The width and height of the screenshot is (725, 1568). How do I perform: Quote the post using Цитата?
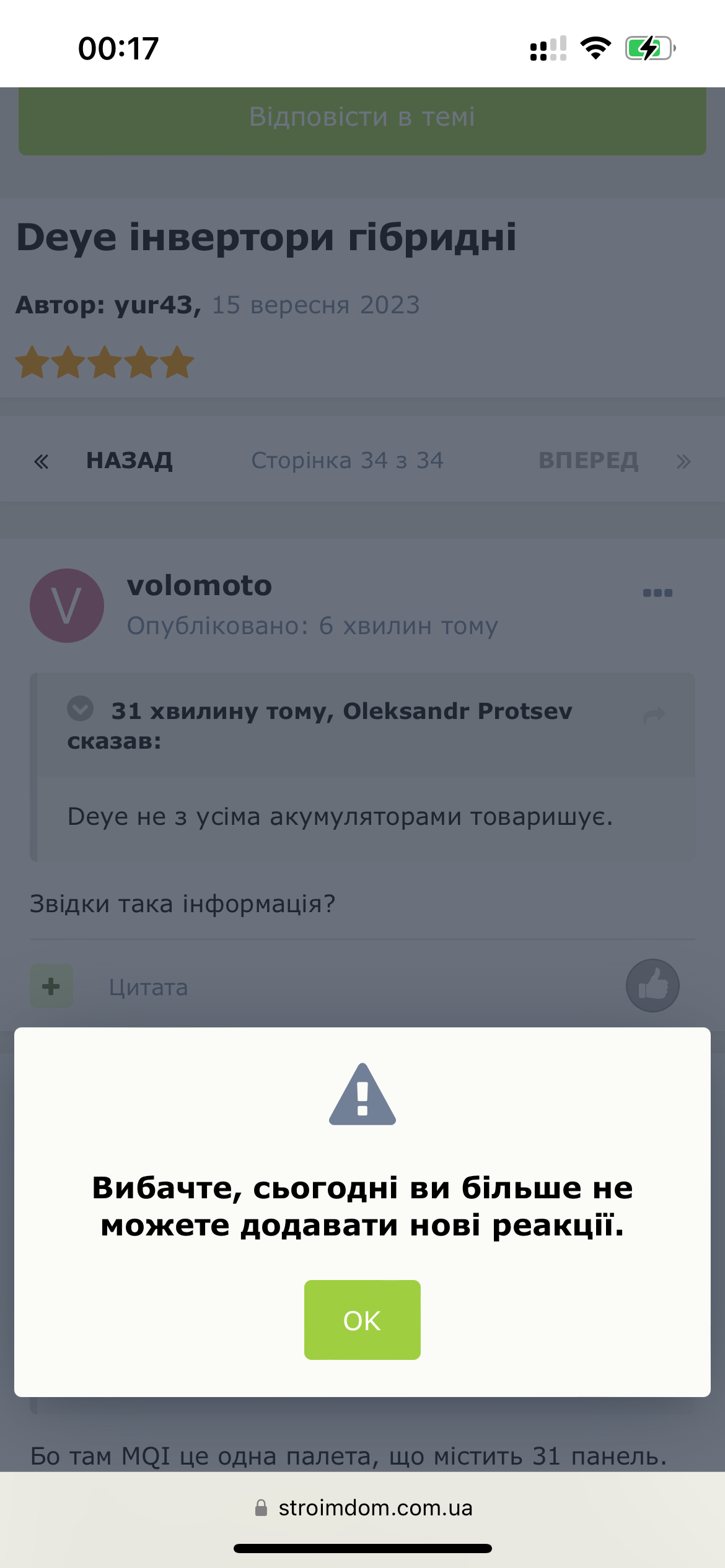pos(148,987)
